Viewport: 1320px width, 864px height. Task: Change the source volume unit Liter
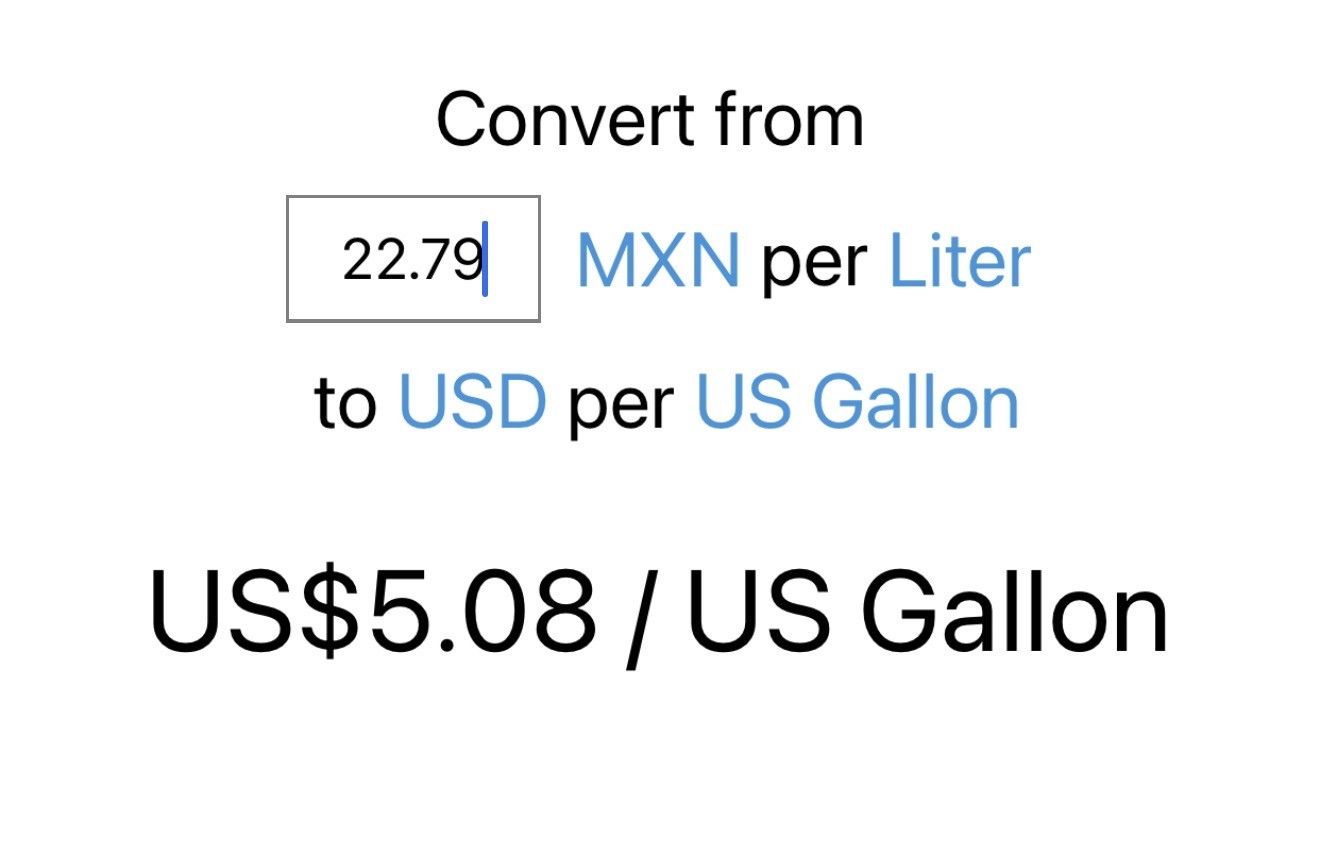tap(959, 261)
